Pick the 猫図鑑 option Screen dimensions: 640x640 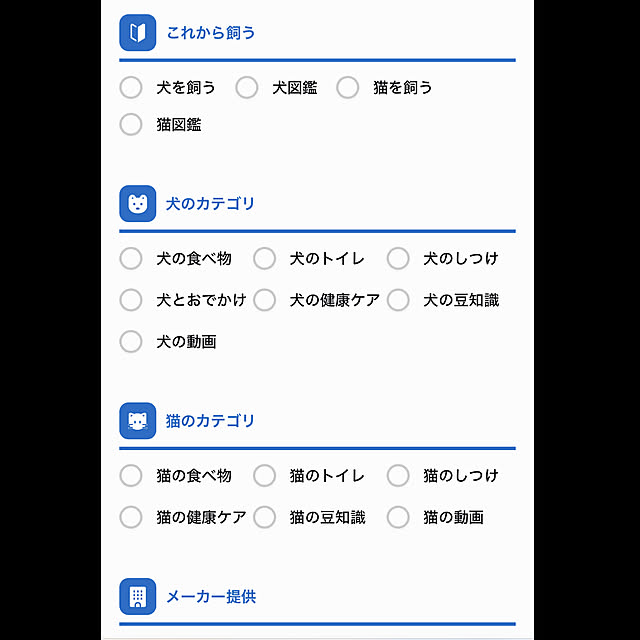coord(131,125)
